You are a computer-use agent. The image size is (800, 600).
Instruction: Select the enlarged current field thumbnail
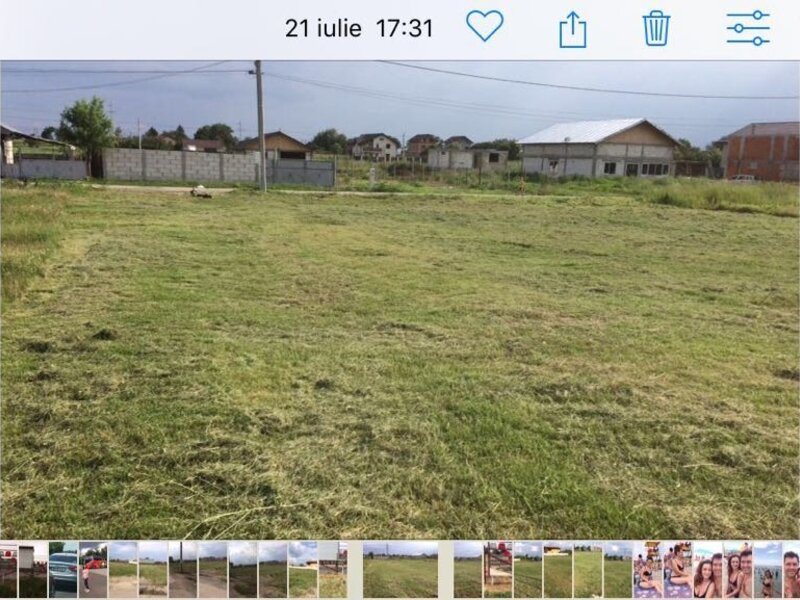pyautogui.click(x=400, y=571)
